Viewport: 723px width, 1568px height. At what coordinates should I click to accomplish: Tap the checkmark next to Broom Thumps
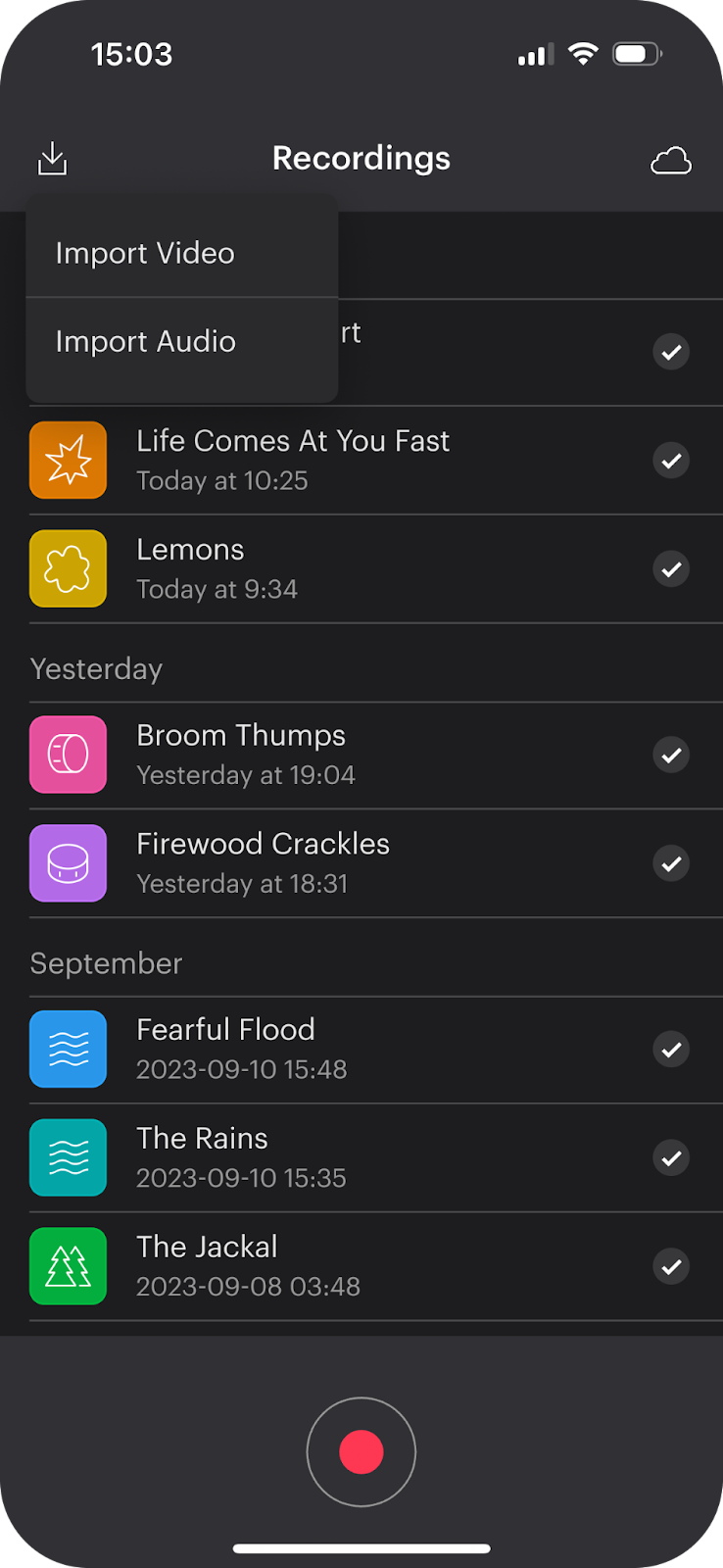671,756
